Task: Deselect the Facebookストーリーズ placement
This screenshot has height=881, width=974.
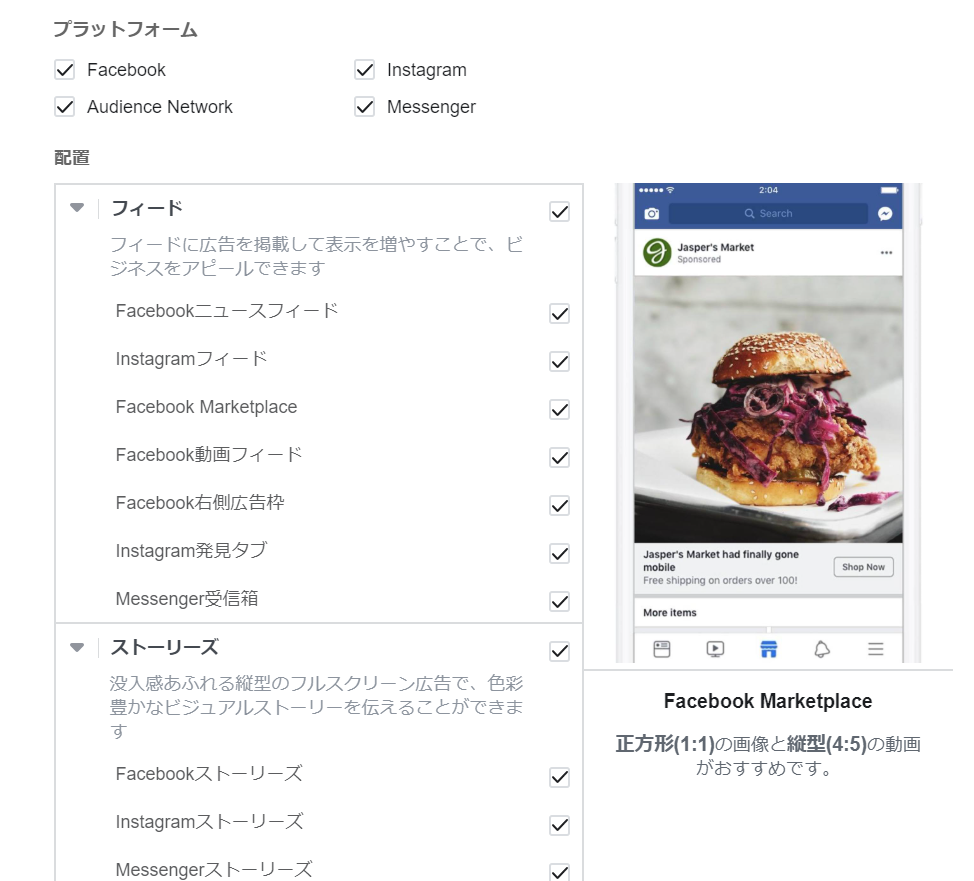Action: coord(560,777)
